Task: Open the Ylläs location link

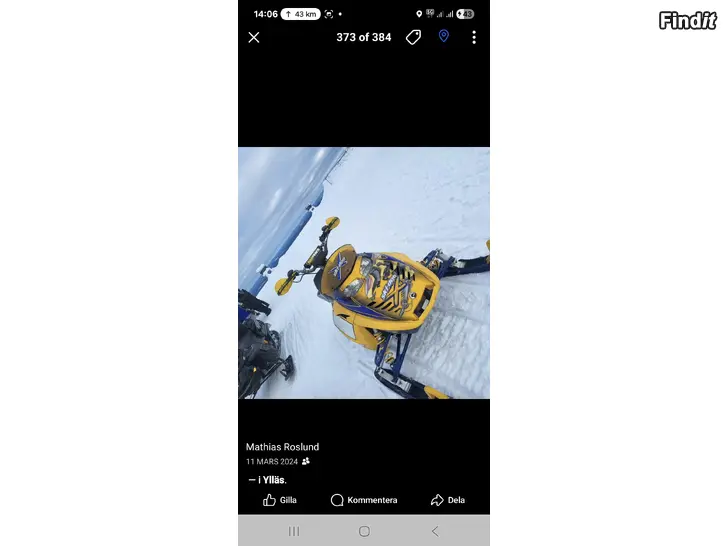Action: (x=274, y=480)
